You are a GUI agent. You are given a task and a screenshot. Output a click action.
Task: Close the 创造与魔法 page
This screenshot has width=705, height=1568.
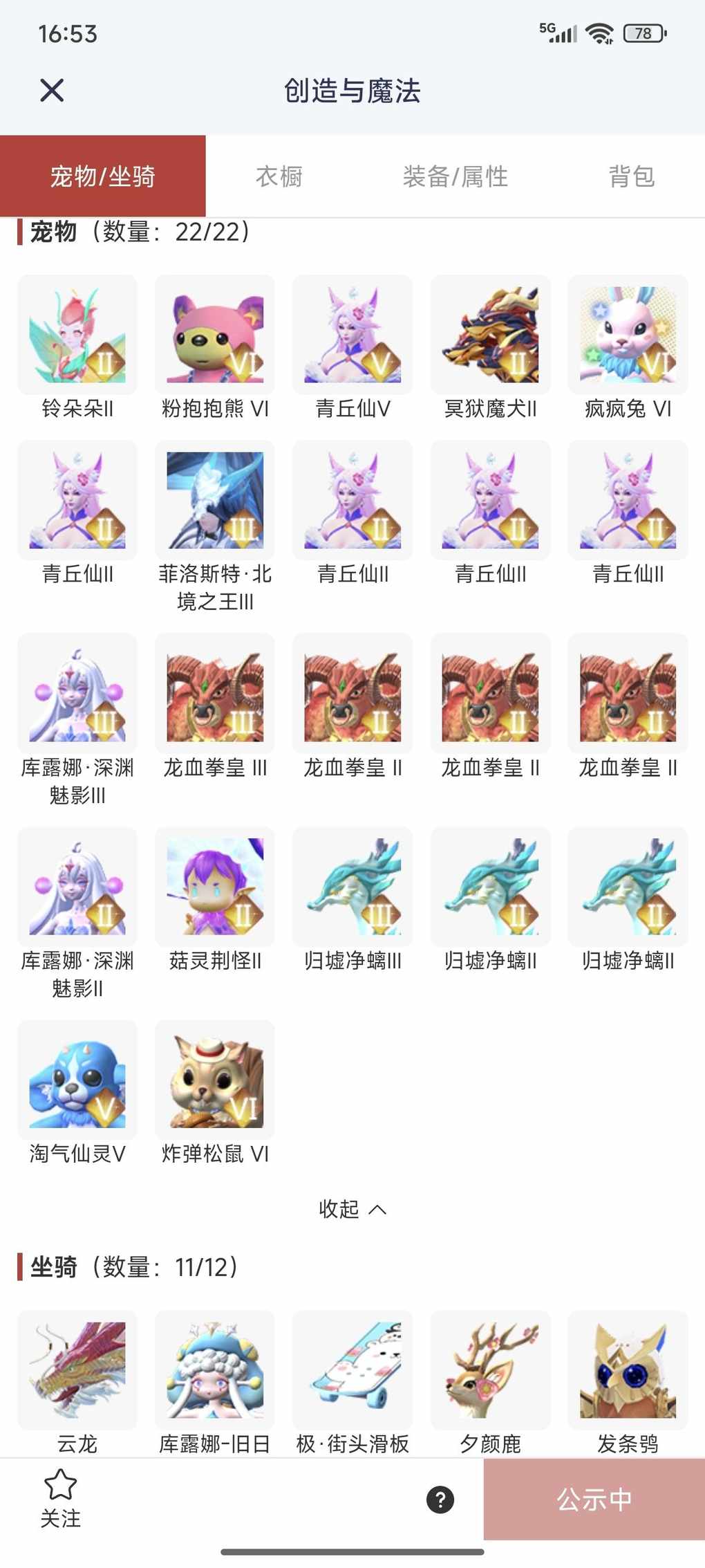(52, 91)
